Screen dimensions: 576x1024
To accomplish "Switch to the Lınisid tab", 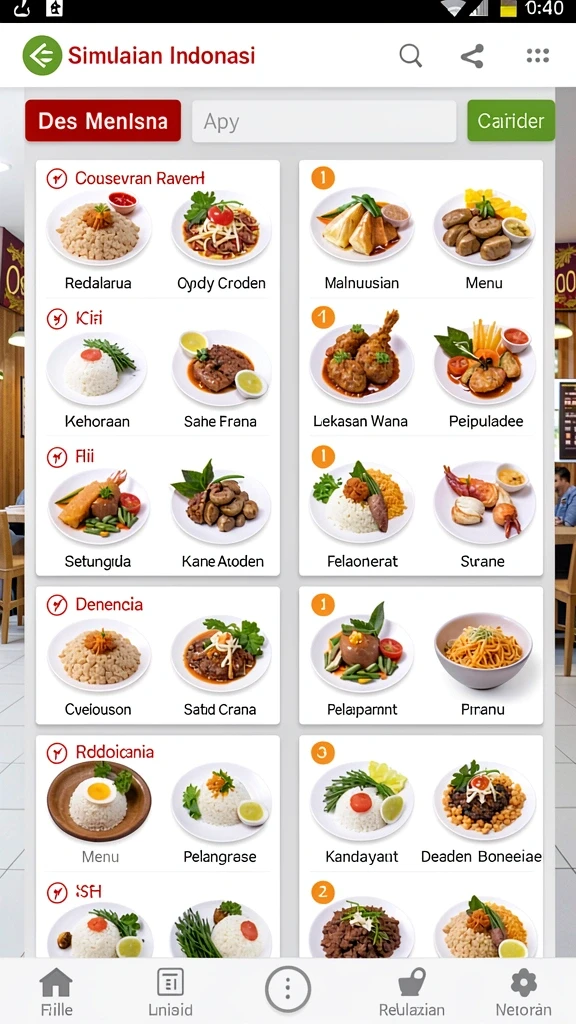I will tap(170, 991).
